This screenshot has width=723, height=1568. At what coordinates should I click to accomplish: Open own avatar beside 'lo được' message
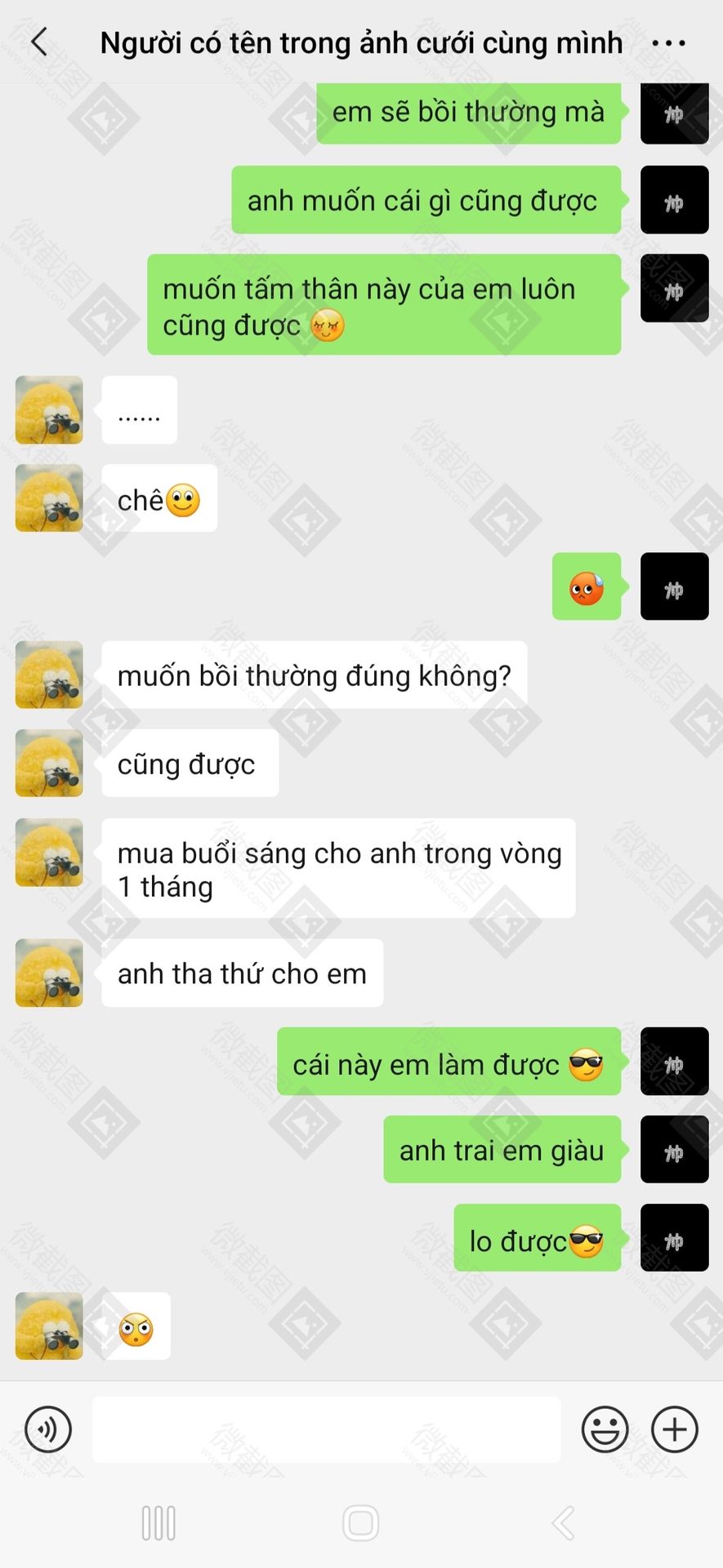coord(674,1237)
